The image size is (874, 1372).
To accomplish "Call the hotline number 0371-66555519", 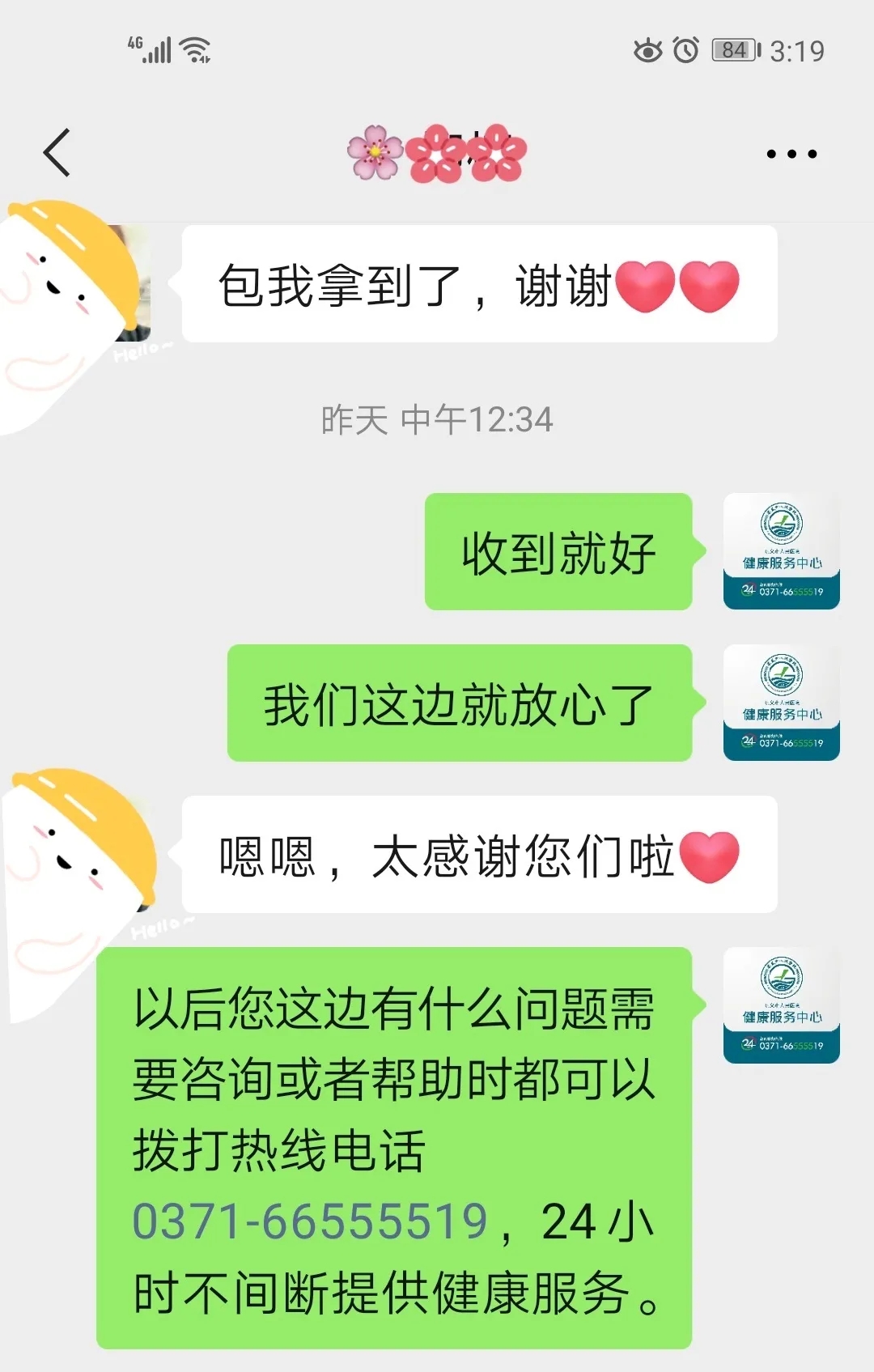I will pyautogui.click(x=310, y=1221).
